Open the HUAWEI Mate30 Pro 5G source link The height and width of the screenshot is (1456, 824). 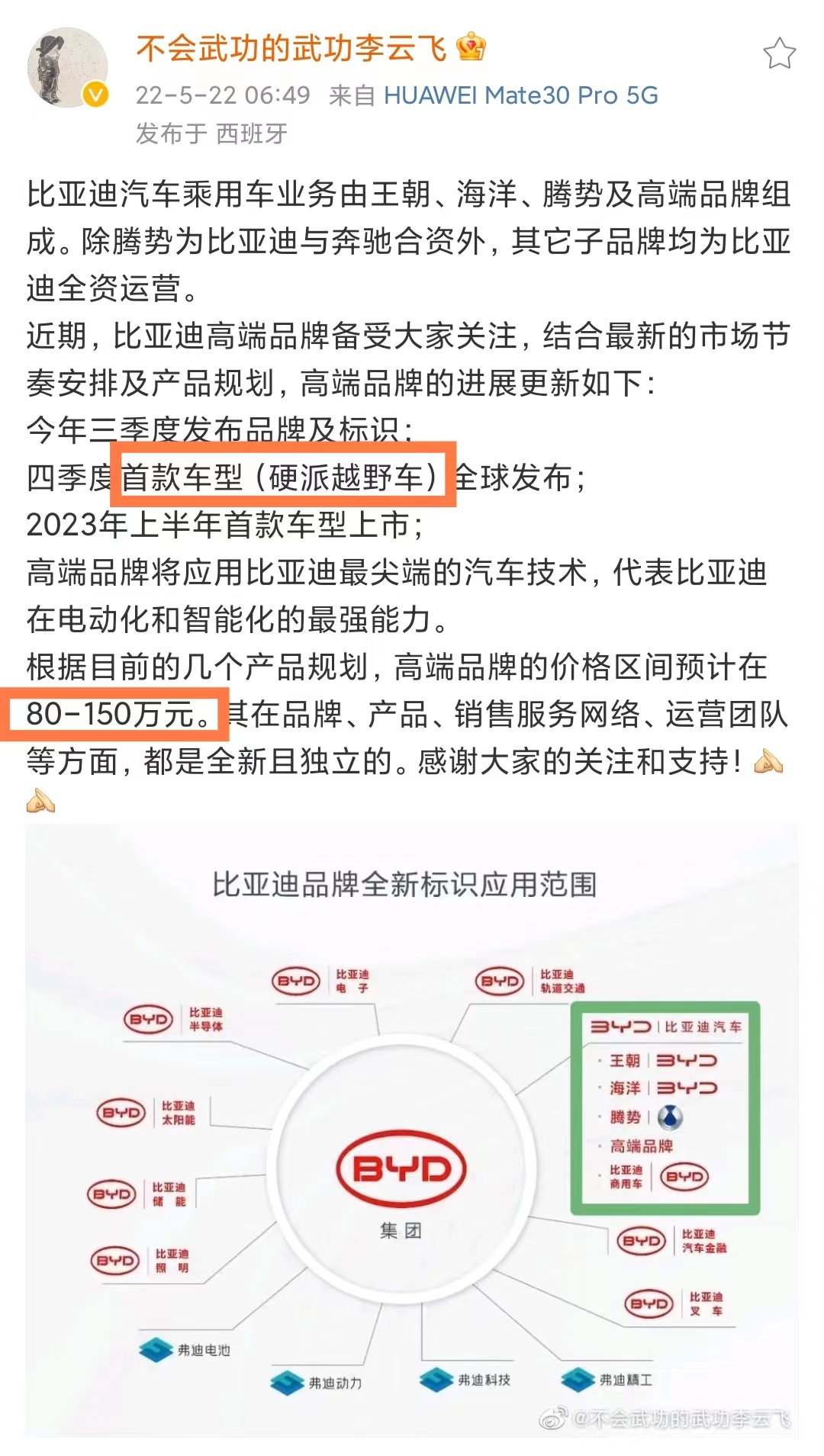tap(520, 95)
